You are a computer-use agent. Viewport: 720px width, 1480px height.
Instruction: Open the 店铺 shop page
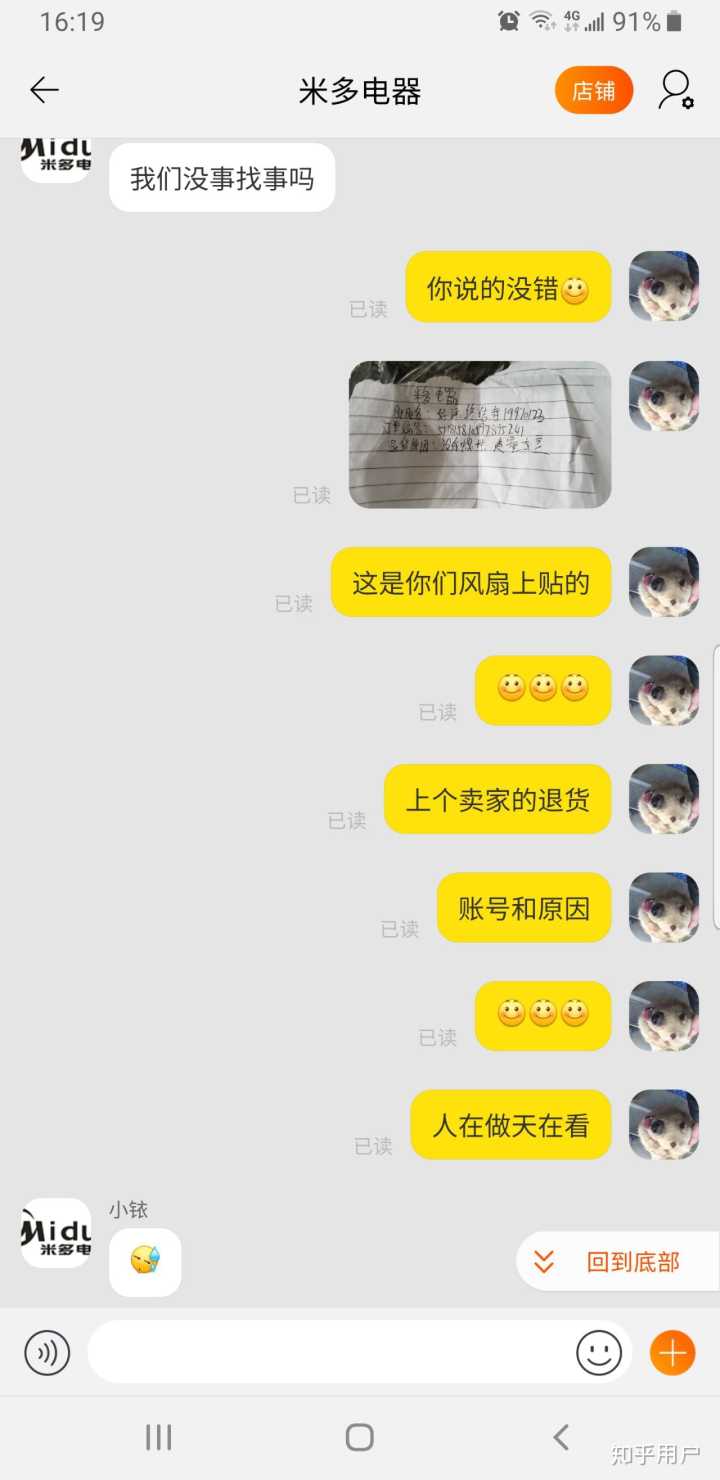point(594,91)
